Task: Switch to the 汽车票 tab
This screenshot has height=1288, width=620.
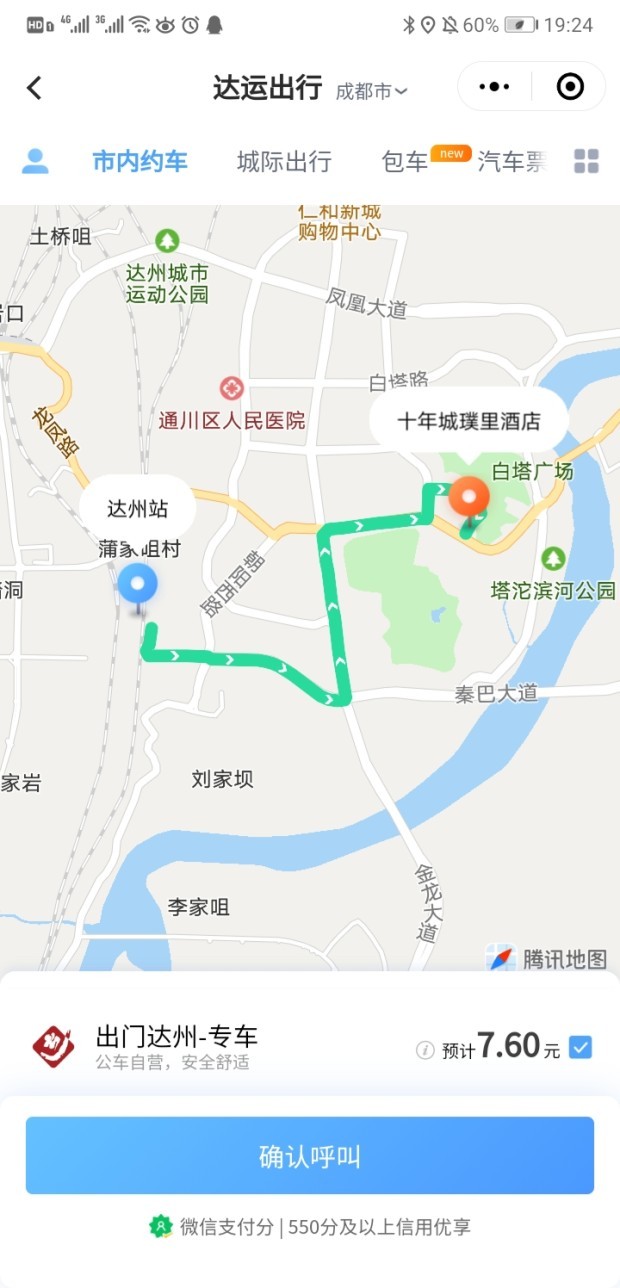Action: (x=512, y=161)
